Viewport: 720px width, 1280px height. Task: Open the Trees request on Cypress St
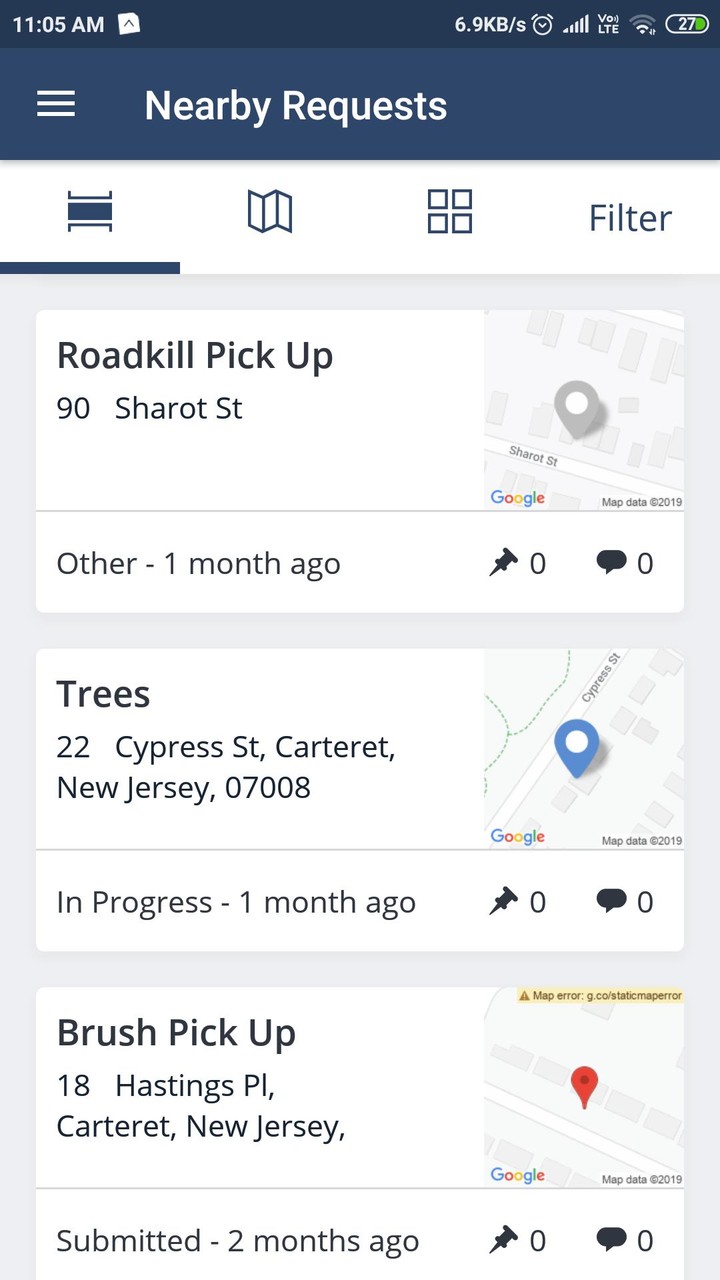click(x=104, y=695)
